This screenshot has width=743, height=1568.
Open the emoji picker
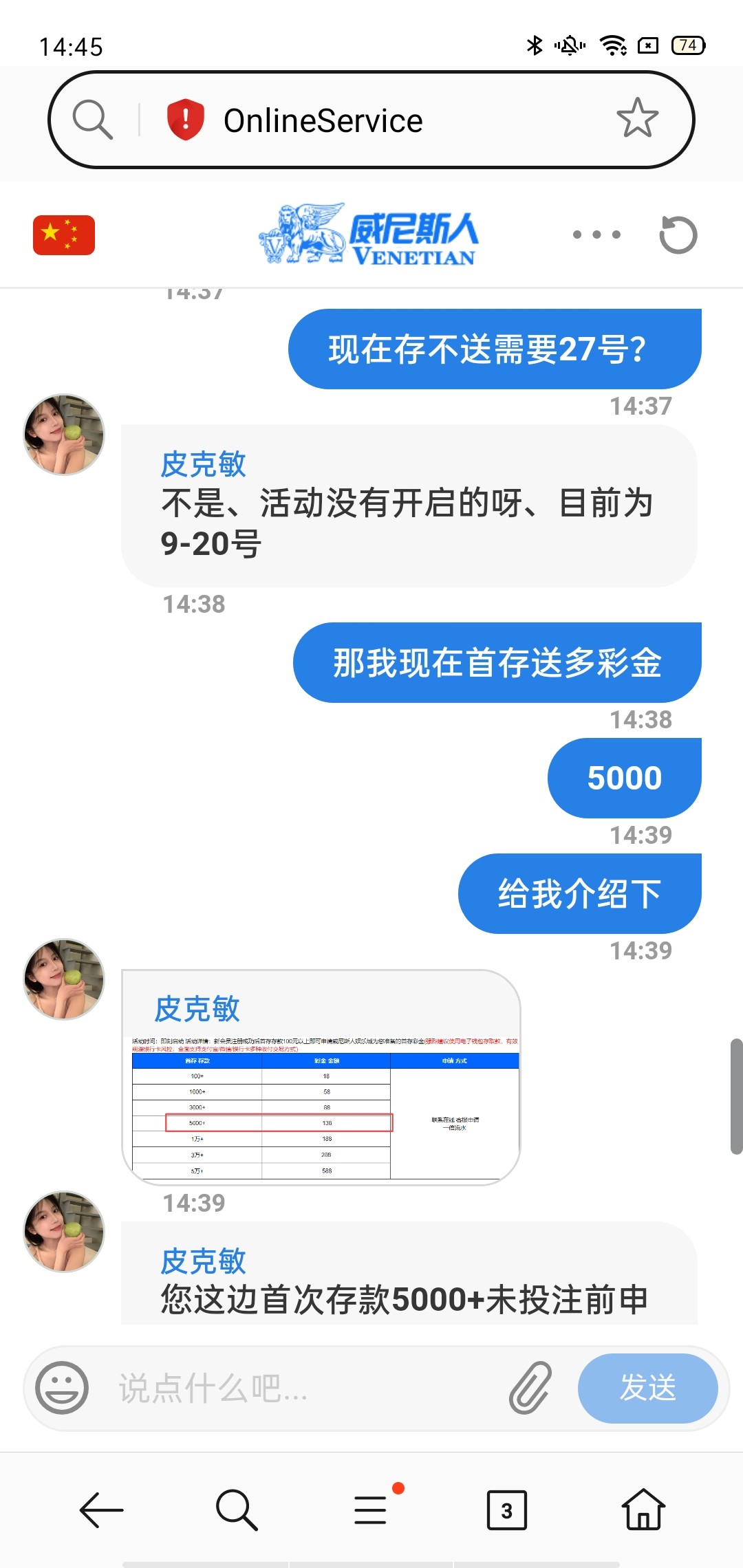[62, 1388]
